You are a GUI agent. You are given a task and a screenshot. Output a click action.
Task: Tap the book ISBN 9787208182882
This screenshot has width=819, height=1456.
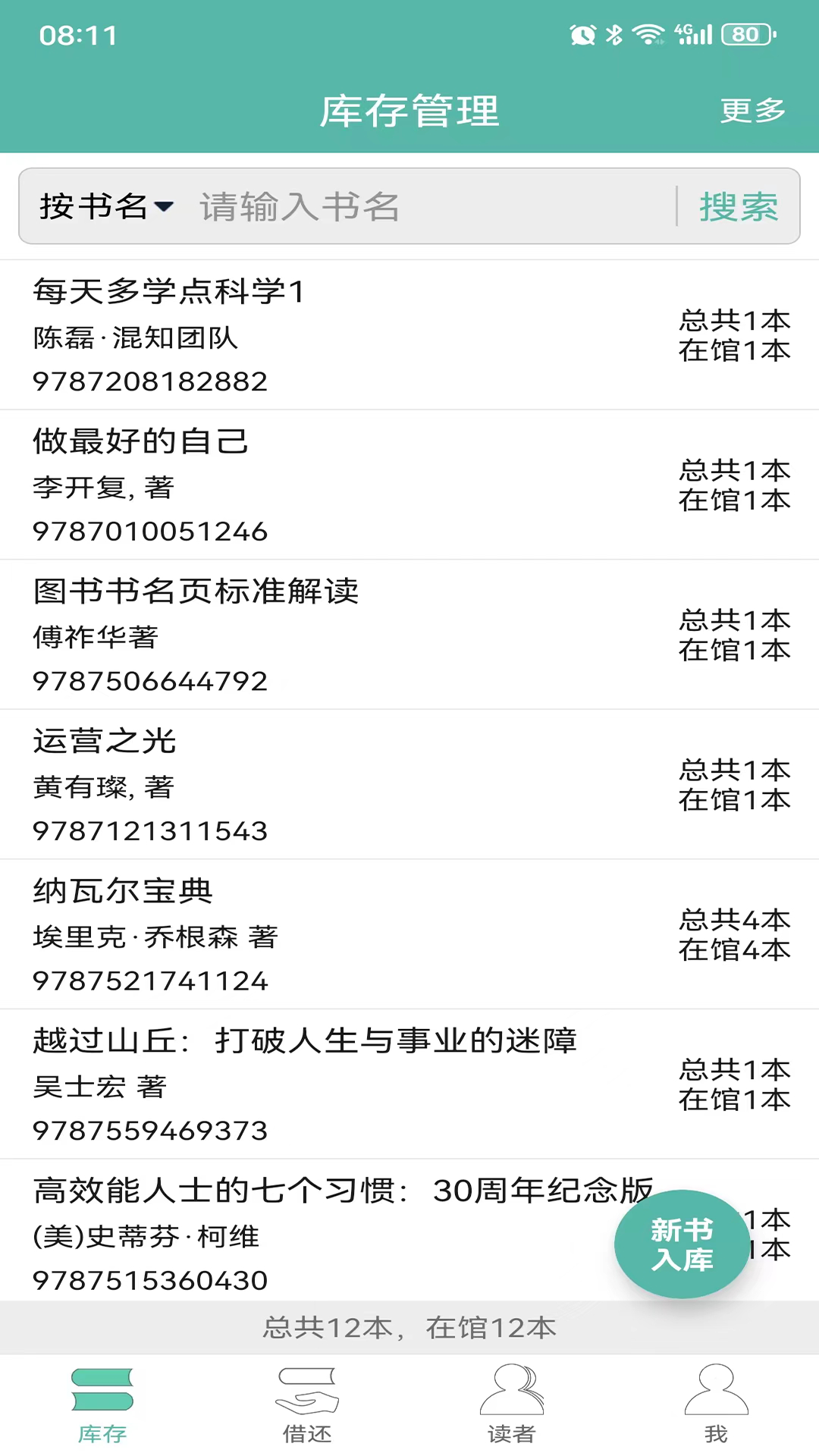tap(149, 381)
